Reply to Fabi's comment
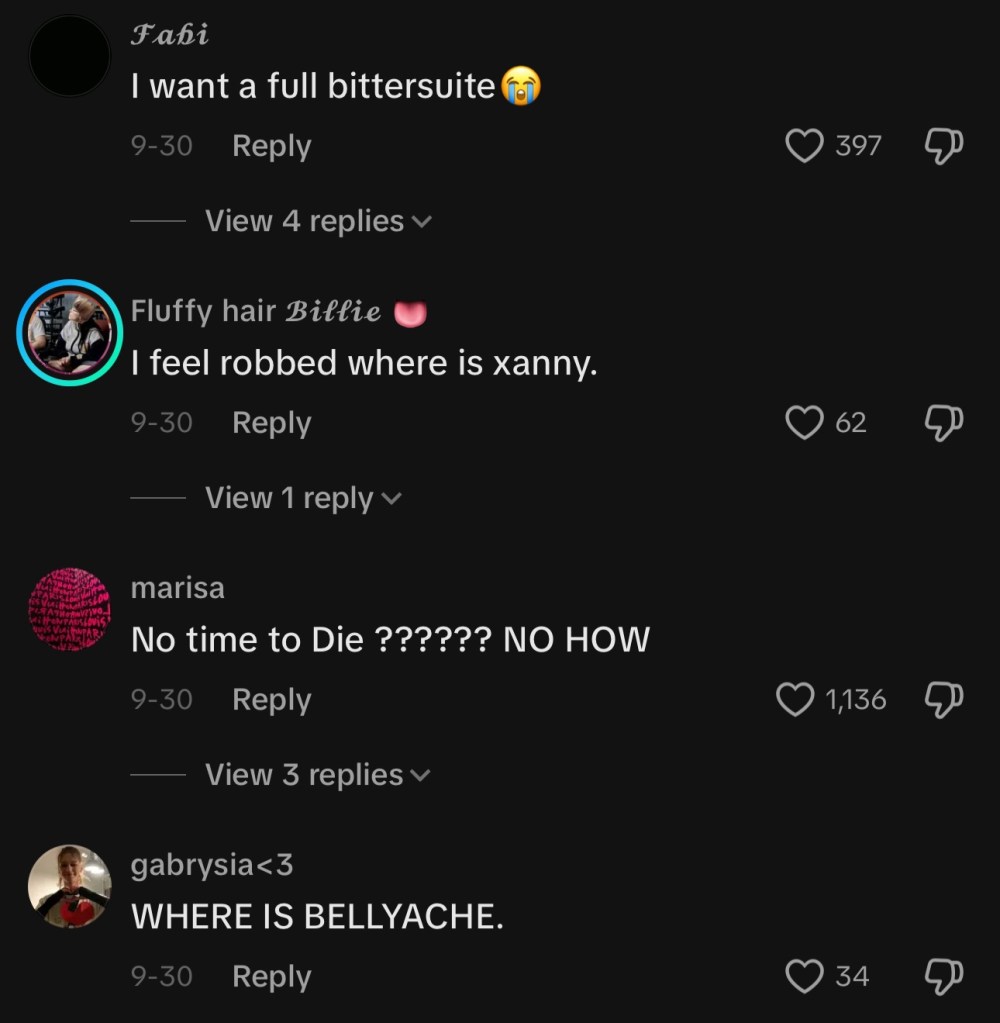The height and width of the screenshot is (1023, 1000). point(271,146)
